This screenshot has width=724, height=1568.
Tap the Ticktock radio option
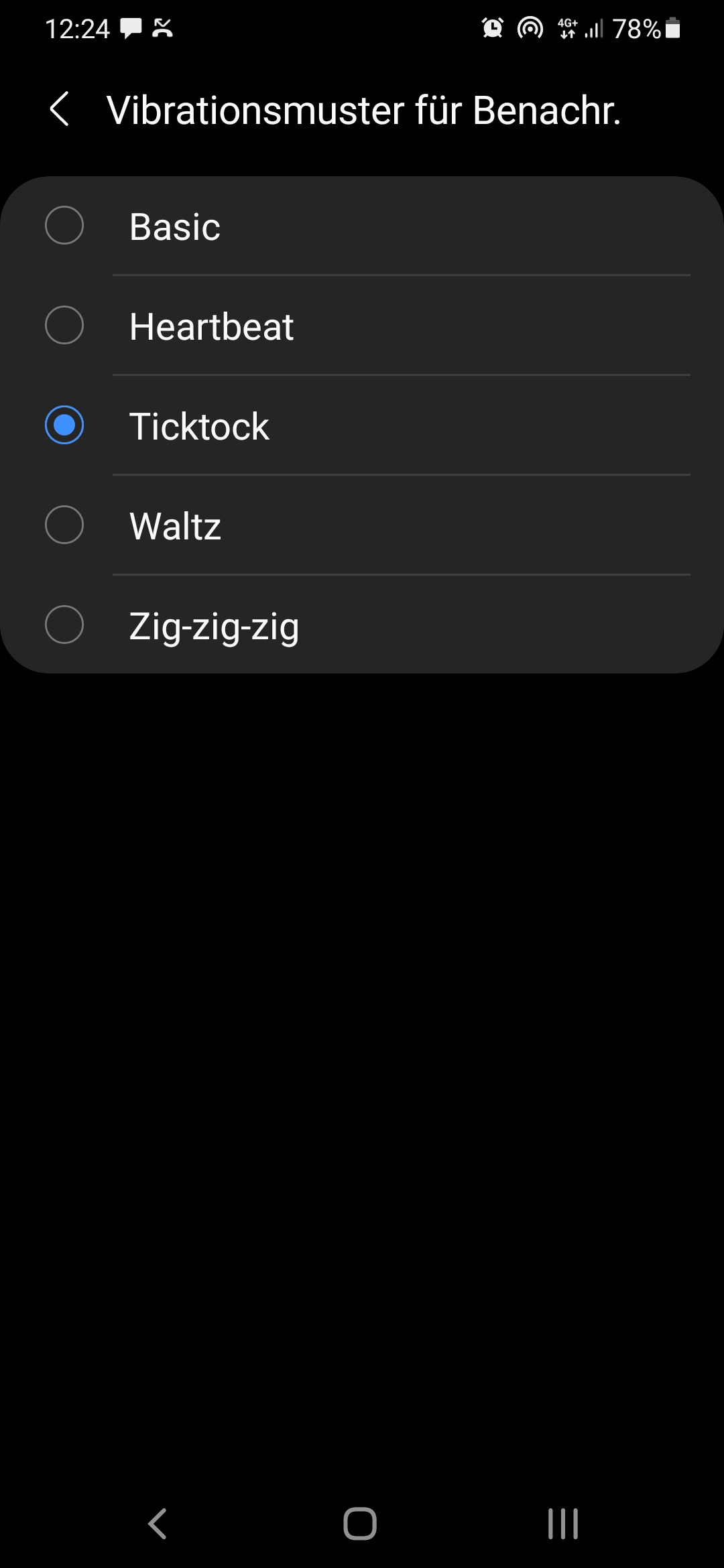point(64,426)
